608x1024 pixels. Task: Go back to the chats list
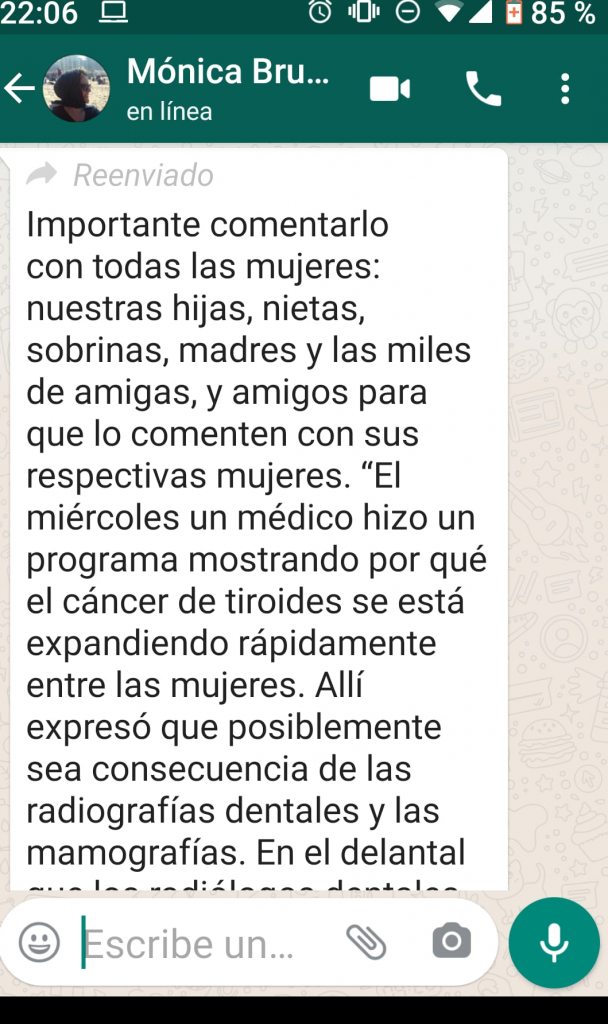[20, 89]
